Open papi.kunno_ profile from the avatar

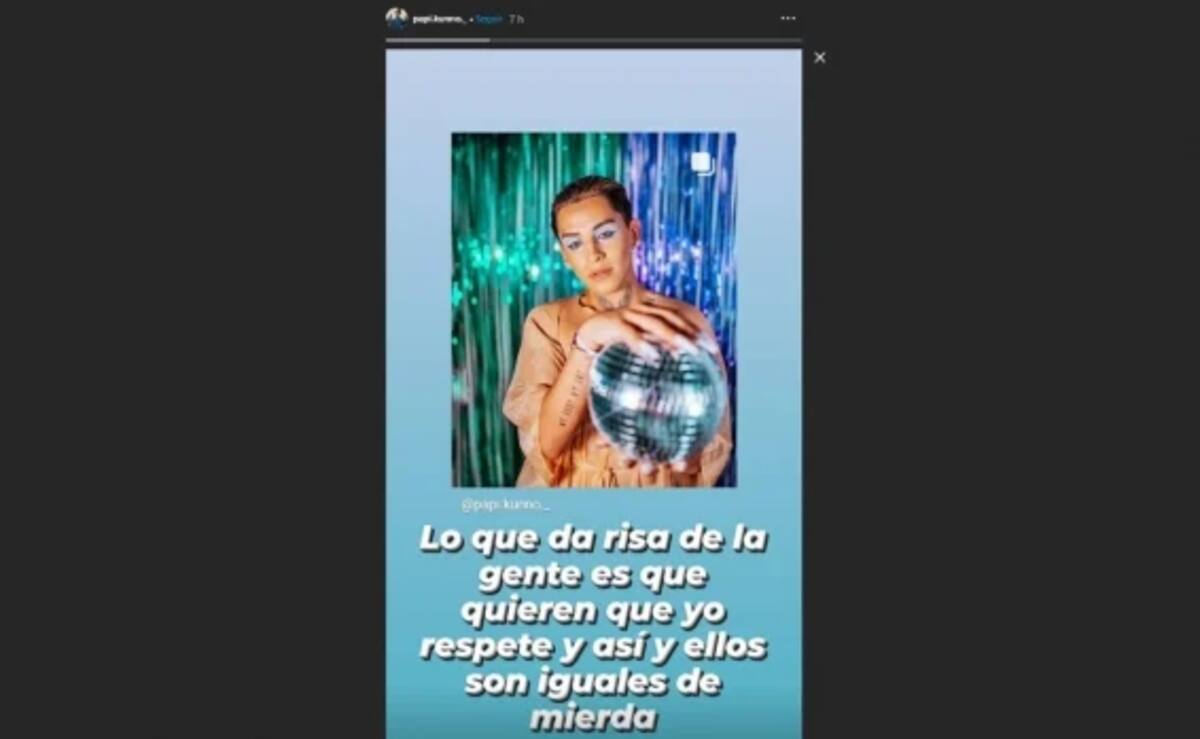pos(396,18)
